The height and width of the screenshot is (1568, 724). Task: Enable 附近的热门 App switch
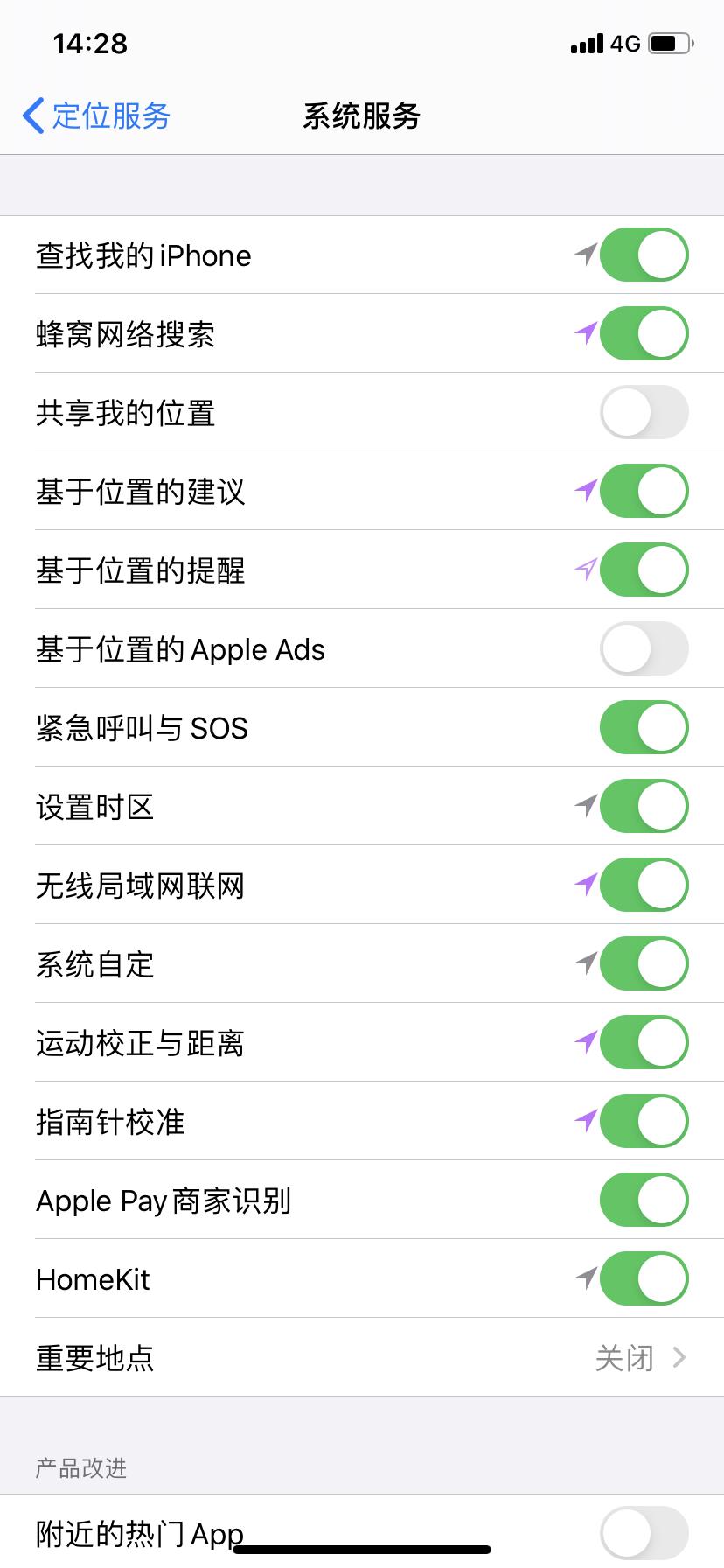click(x=644, y=1532)
